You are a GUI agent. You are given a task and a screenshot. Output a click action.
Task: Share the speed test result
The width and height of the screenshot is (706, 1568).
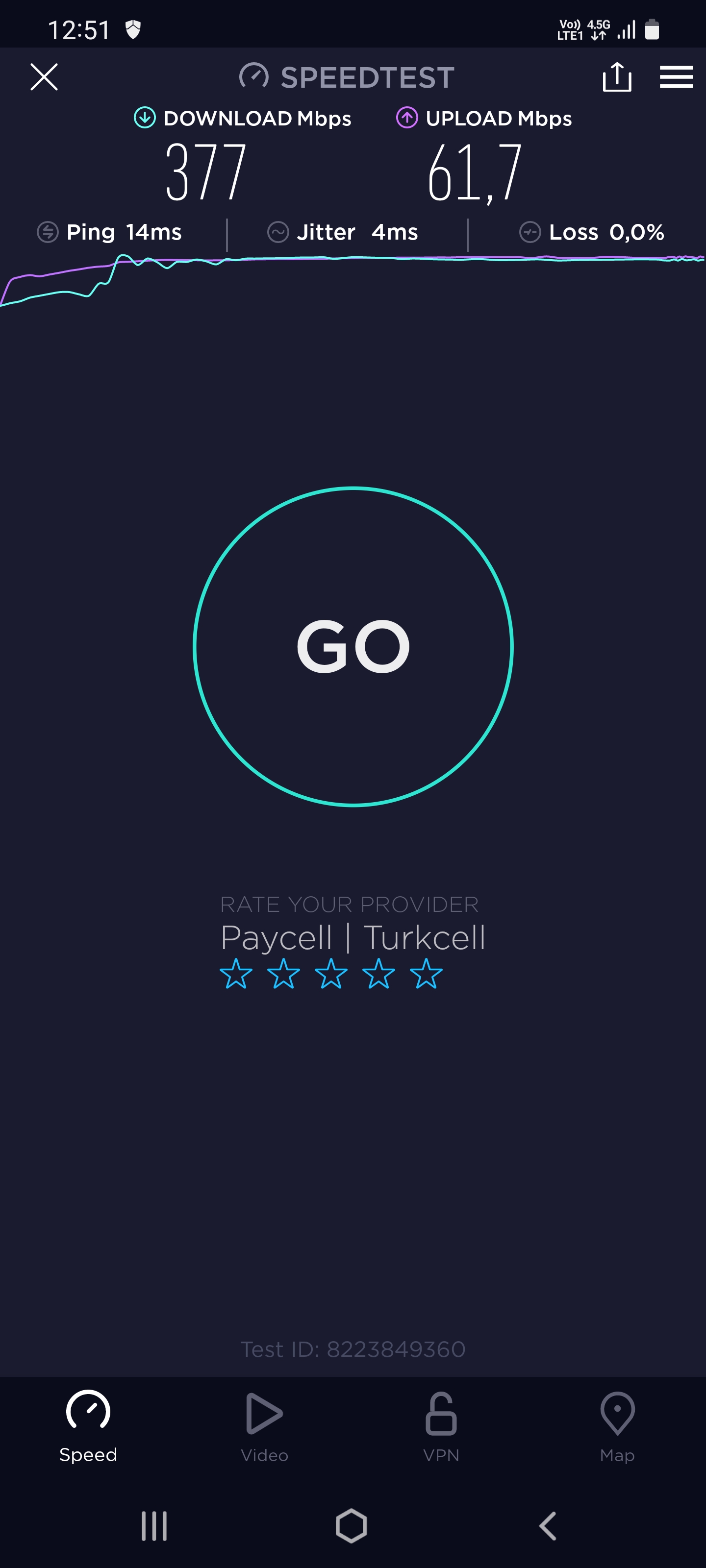(616, 77)
